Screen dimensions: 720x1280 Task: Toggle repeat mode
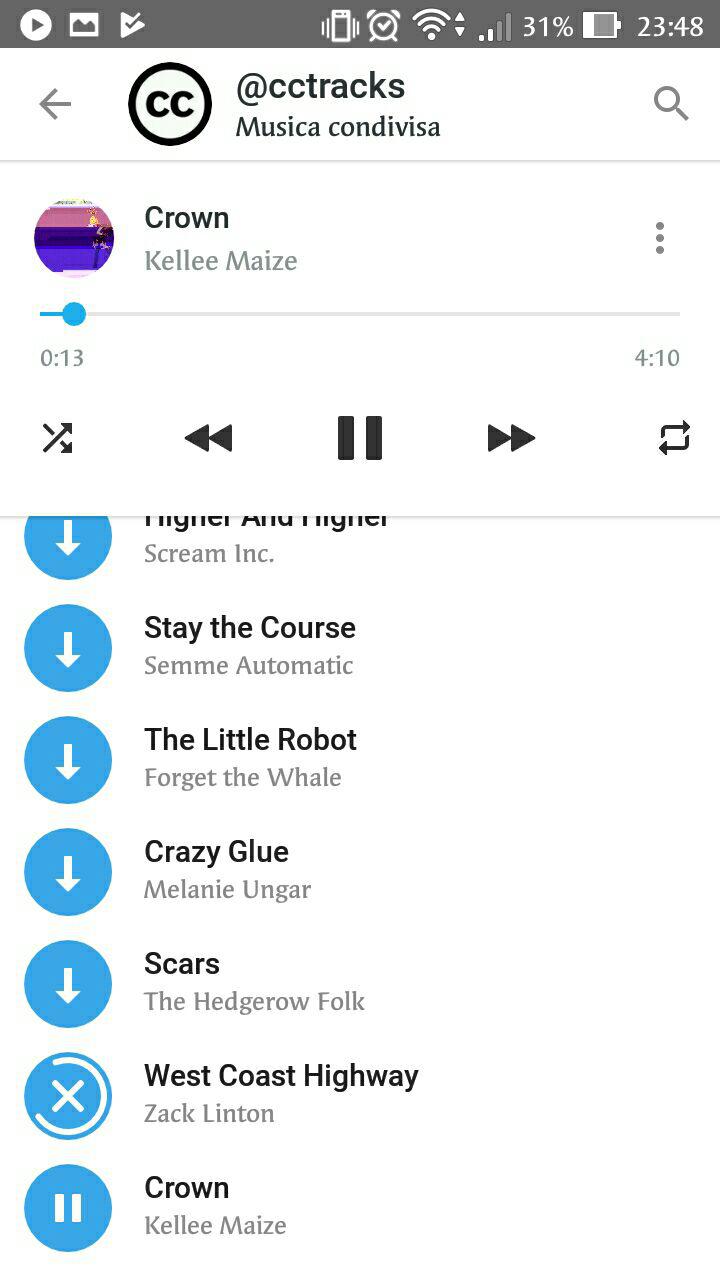[x=674, y=438]
